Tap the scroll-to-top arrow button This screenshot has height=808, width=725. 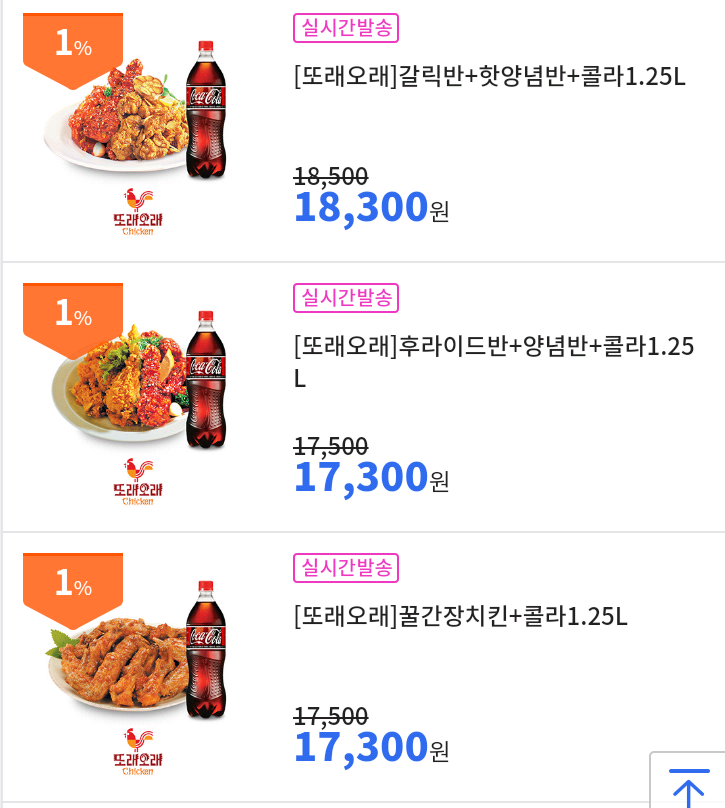click(688, 785)
